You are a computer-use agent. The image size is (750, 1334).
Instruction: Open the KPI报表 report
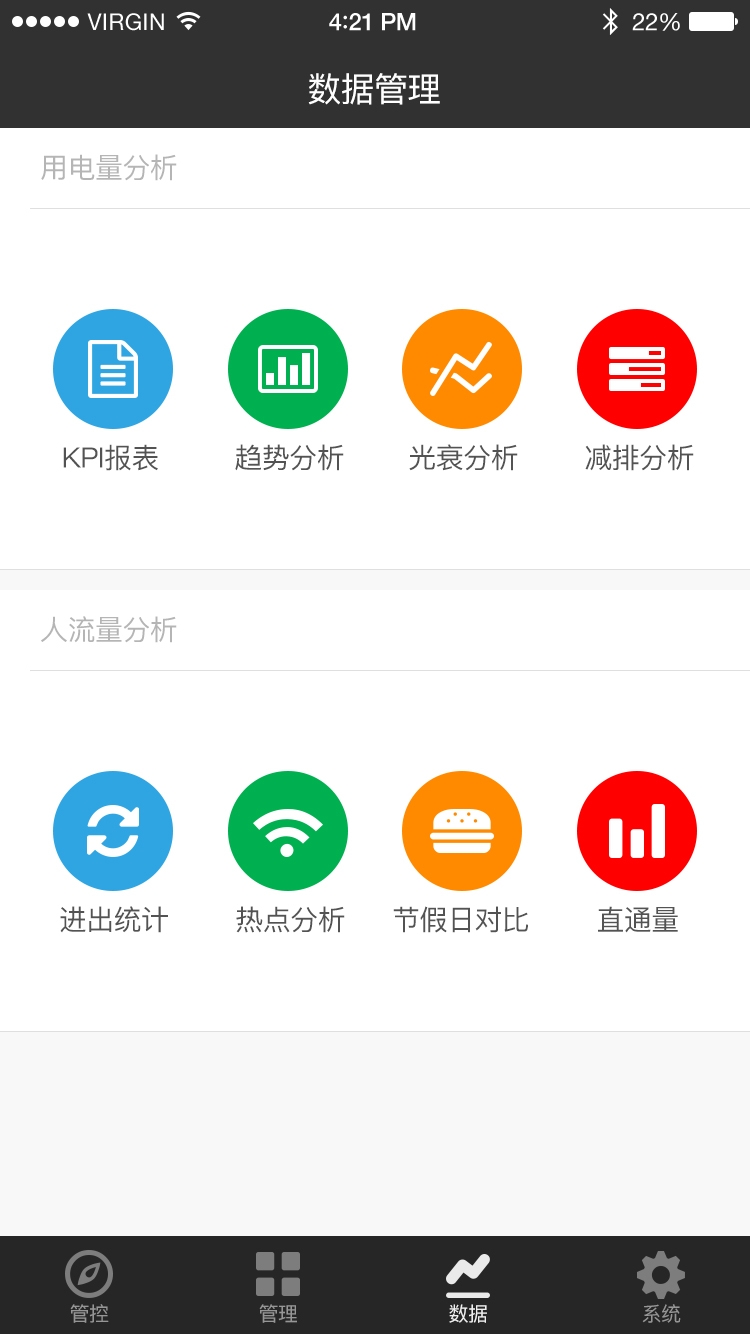[112, 369]
